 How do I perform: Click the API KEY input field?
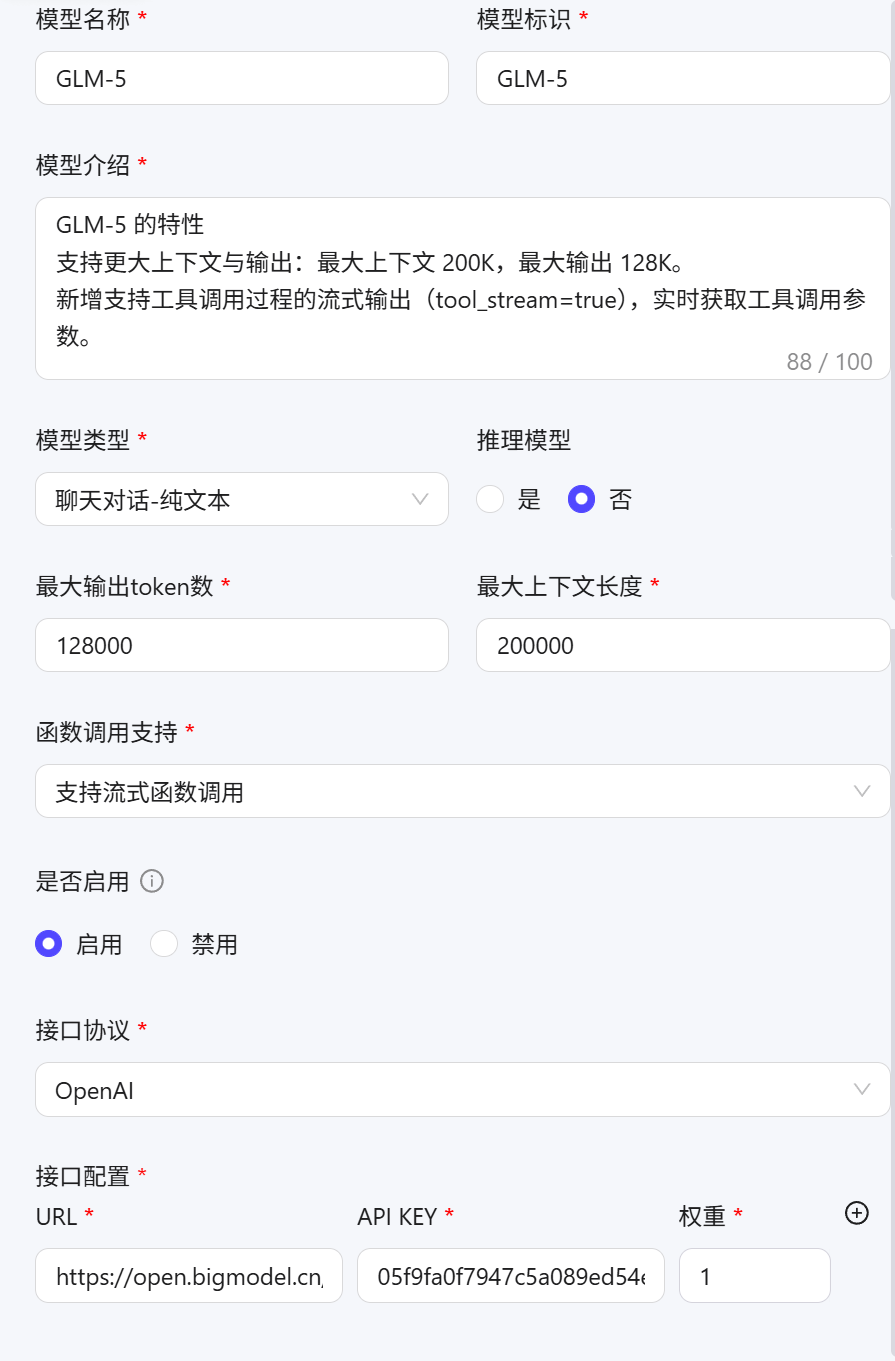pyautogui.click(x=510, y=1275)
